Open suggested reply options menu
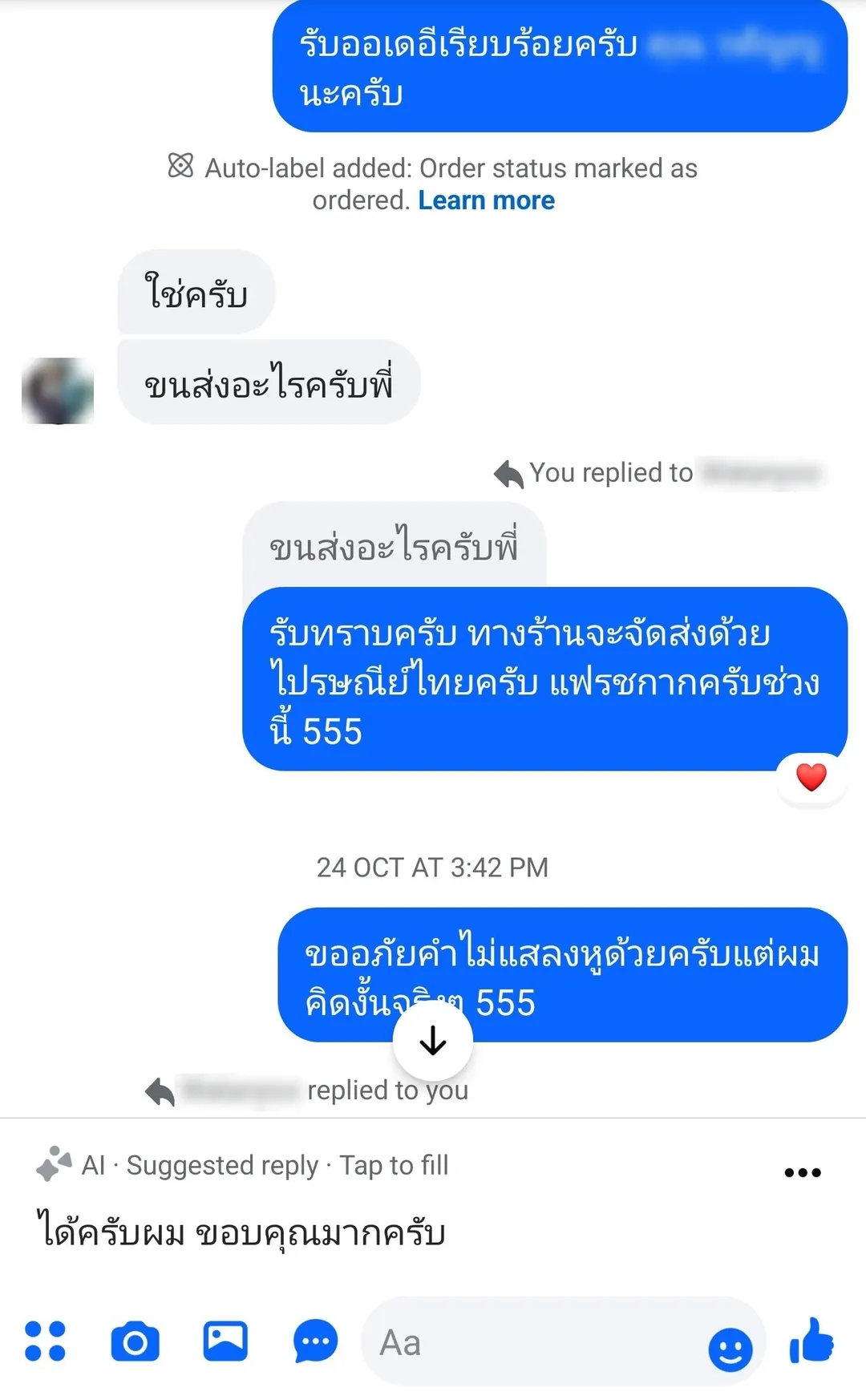 tap(802, 1172)
